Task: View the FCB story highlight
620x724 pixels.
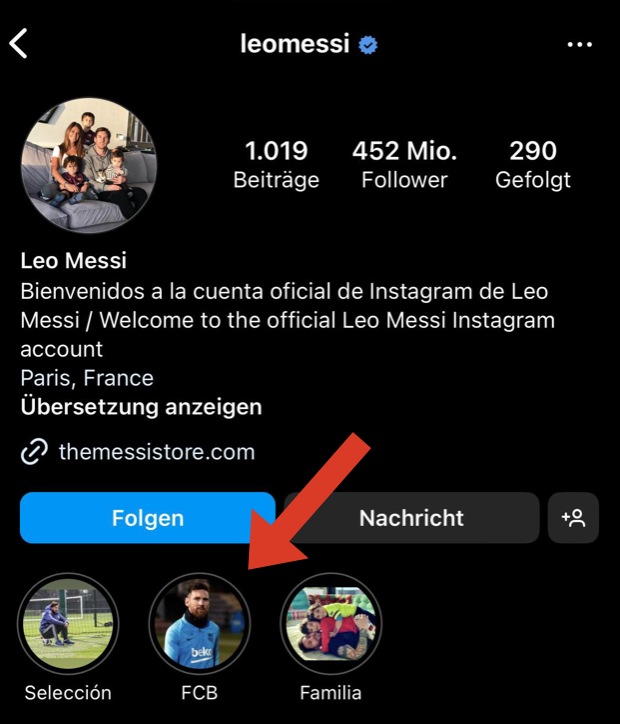Action: click(199, 624)
